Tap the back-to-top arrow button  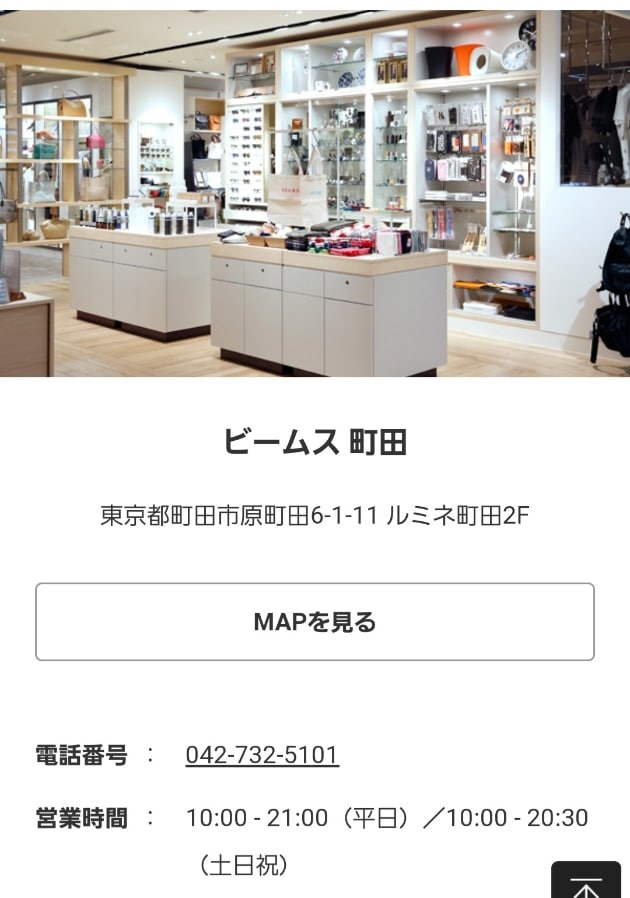pyautogui.click(x=586, y=882)
